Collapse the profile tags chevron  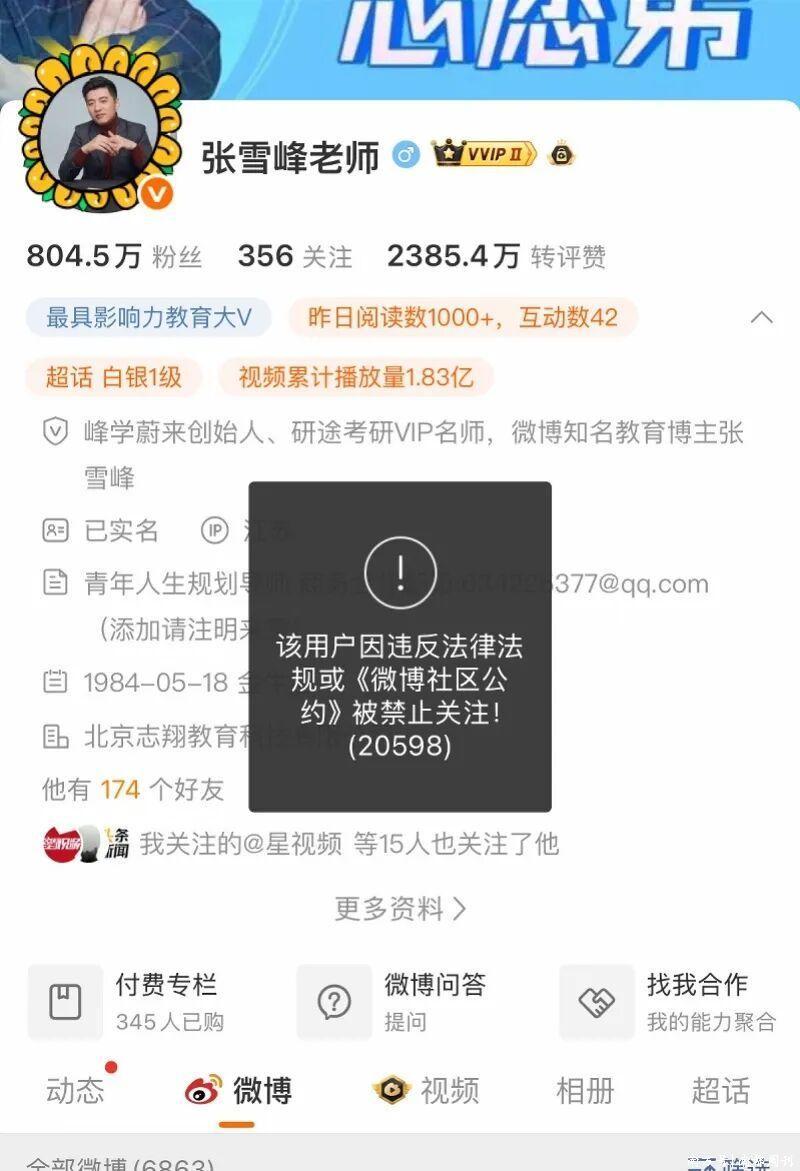[x=761, y=318]
